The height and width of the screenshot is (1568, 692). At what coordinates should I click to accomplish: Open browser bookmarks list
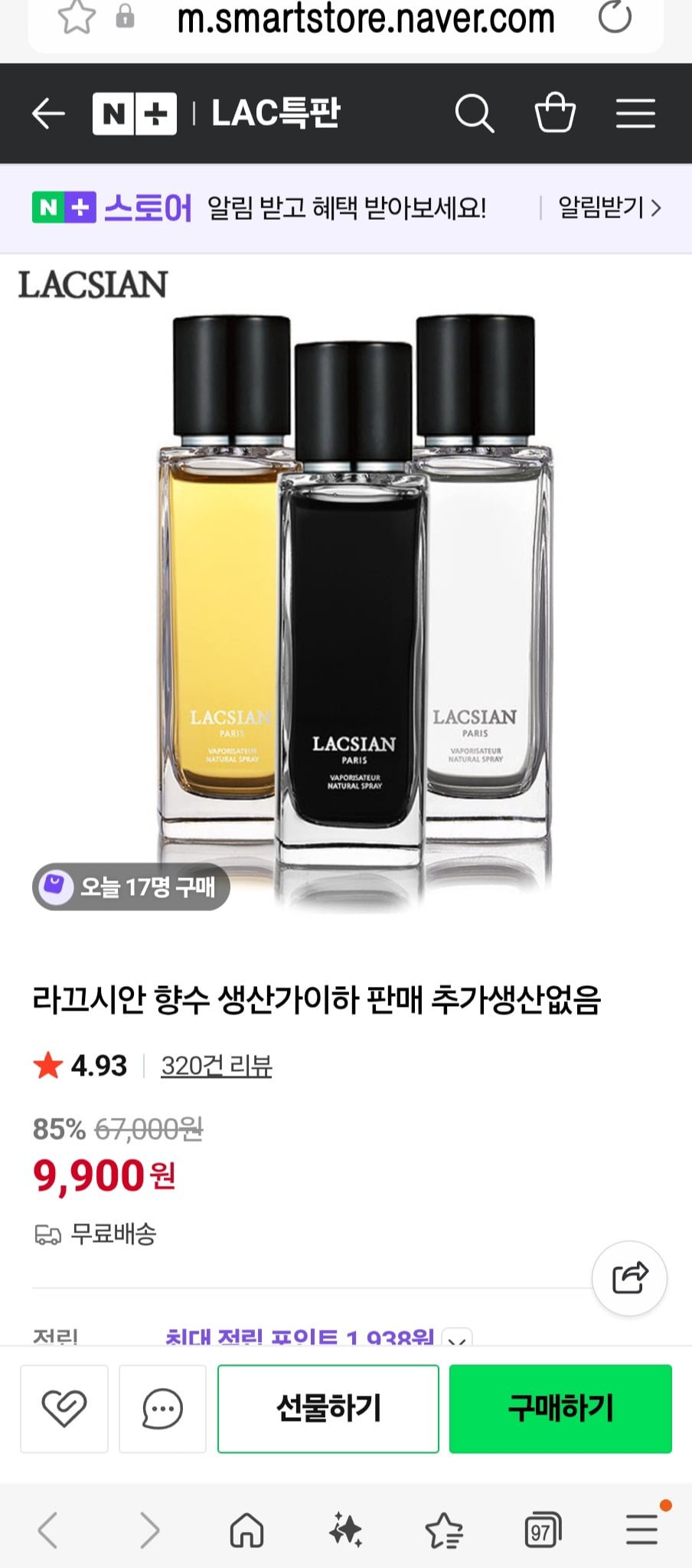444,1530
